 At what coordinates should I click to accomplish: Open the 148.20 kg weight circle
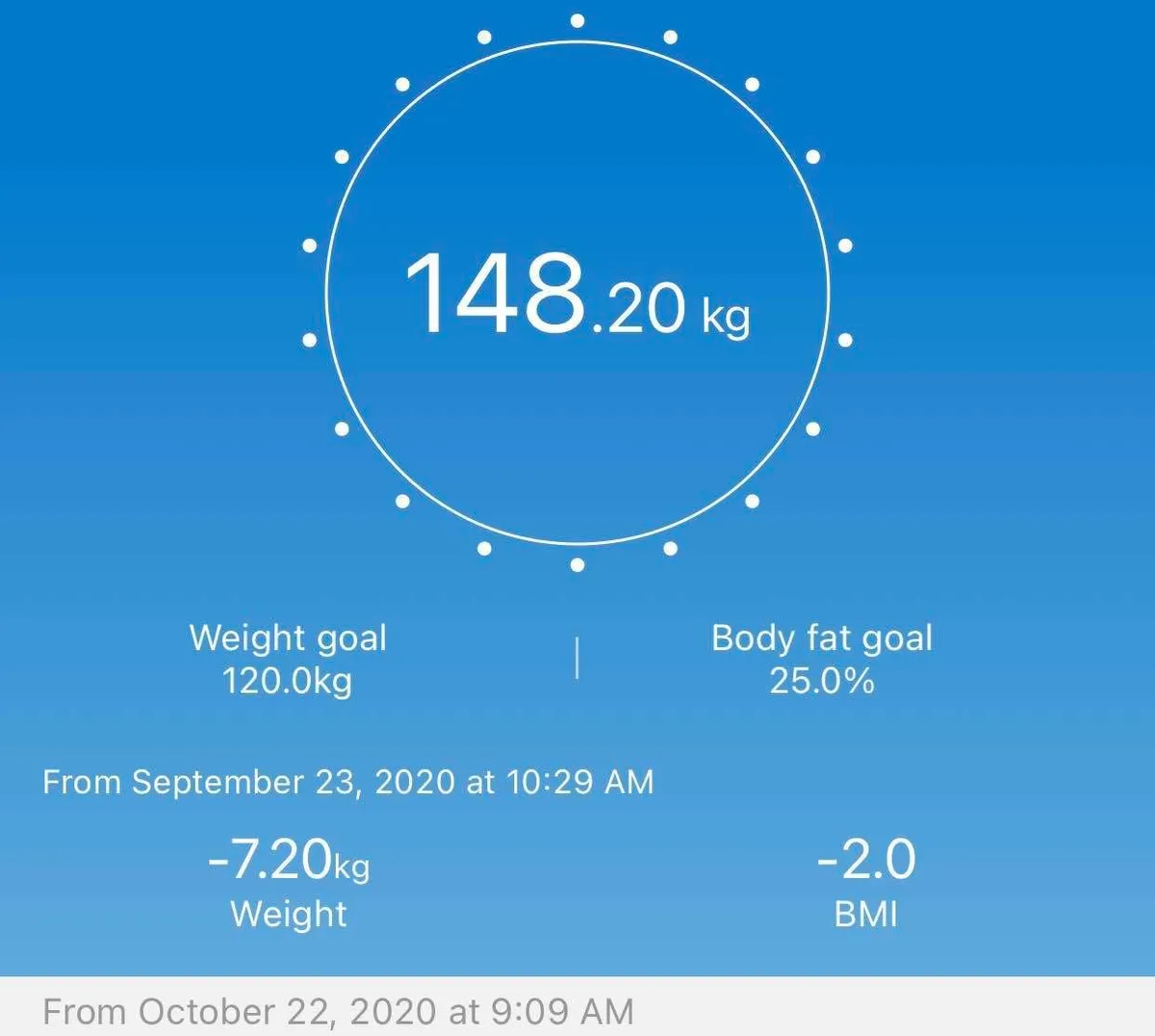[577, 293]
